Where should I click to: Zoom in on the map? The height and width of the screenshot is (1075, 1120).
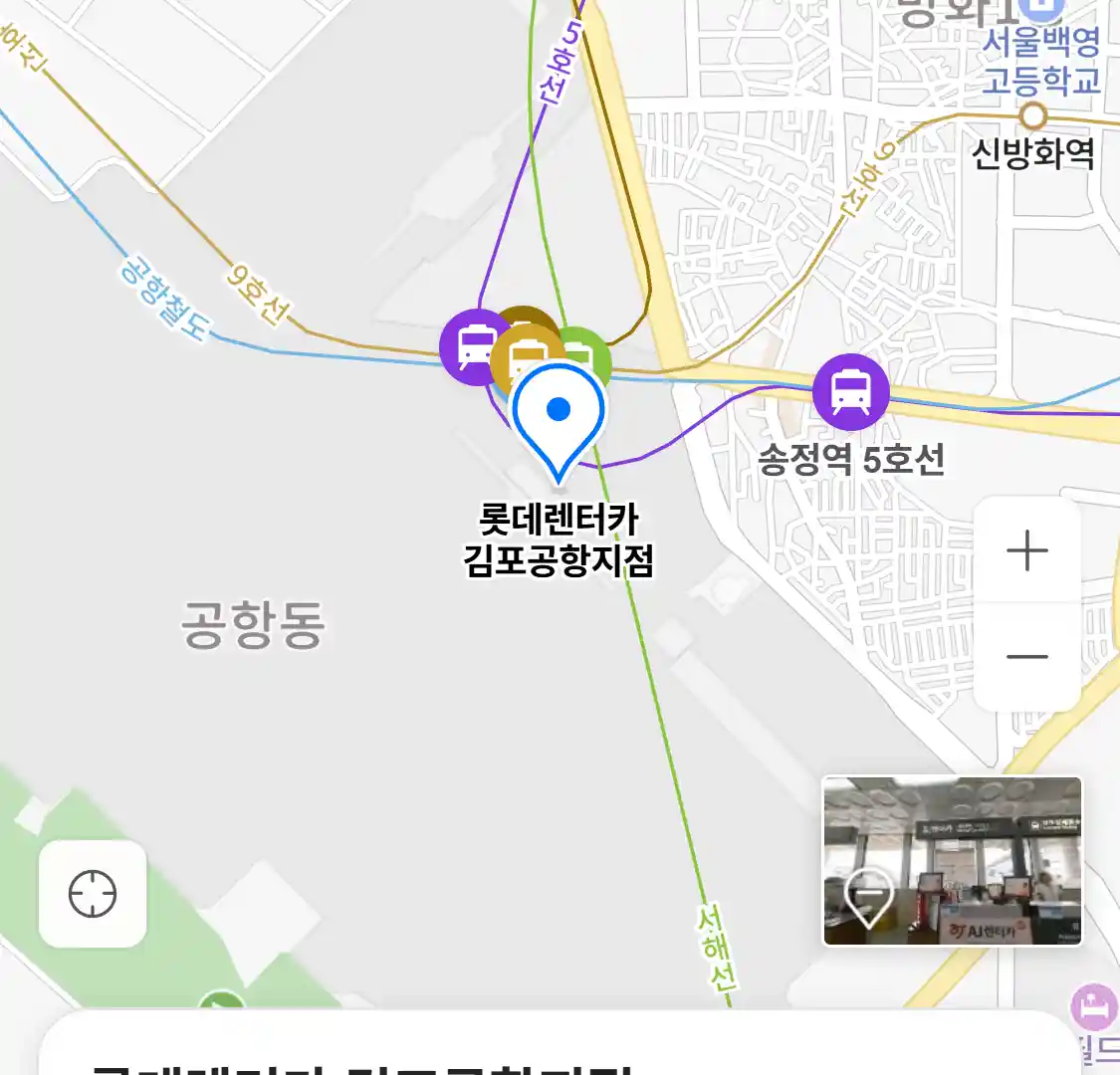tap(1026, 550)
